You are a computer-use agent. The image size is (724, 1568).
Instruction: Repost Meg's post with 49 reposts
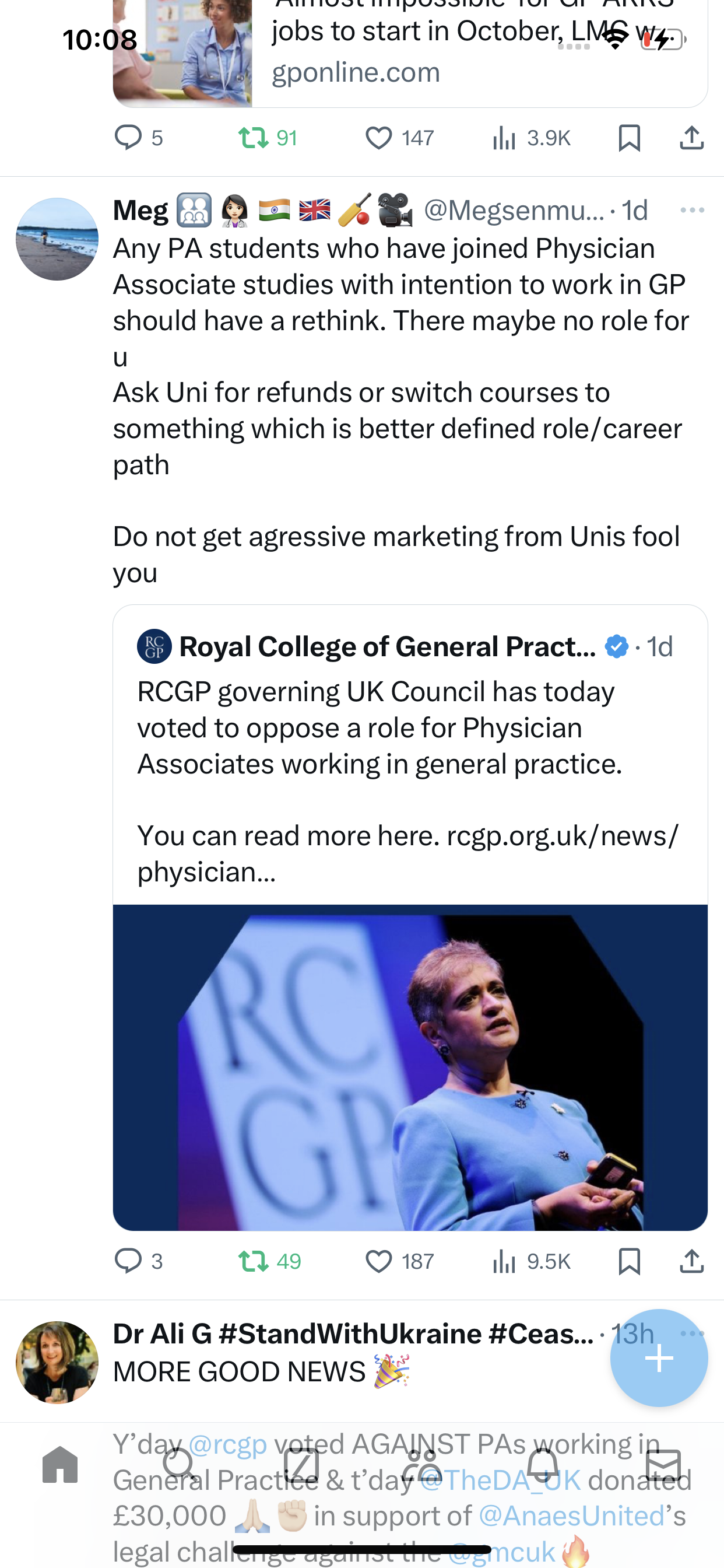click(x=269, y=1261)
